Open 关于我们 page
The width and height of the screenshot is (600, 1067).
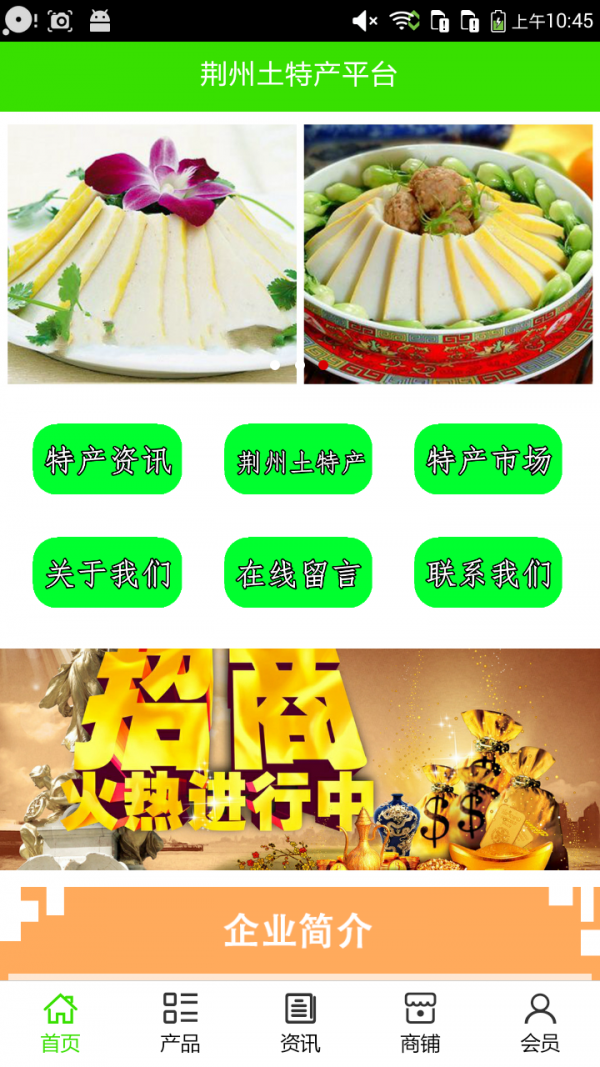click(x=107, y=572)
